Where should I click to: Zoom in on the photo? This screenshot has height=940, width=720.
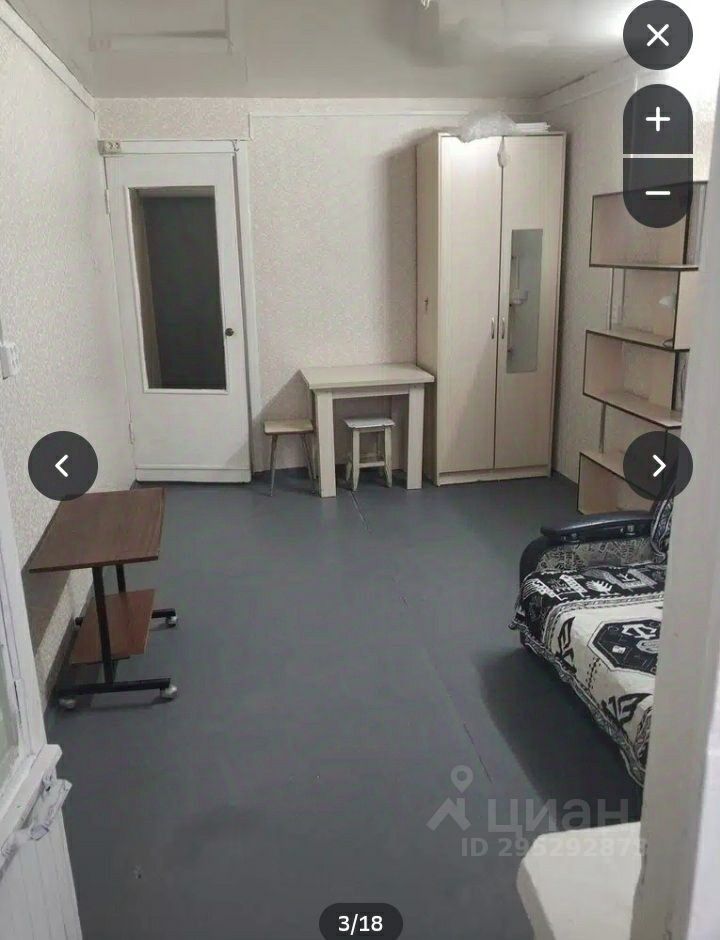pos(657,120)
